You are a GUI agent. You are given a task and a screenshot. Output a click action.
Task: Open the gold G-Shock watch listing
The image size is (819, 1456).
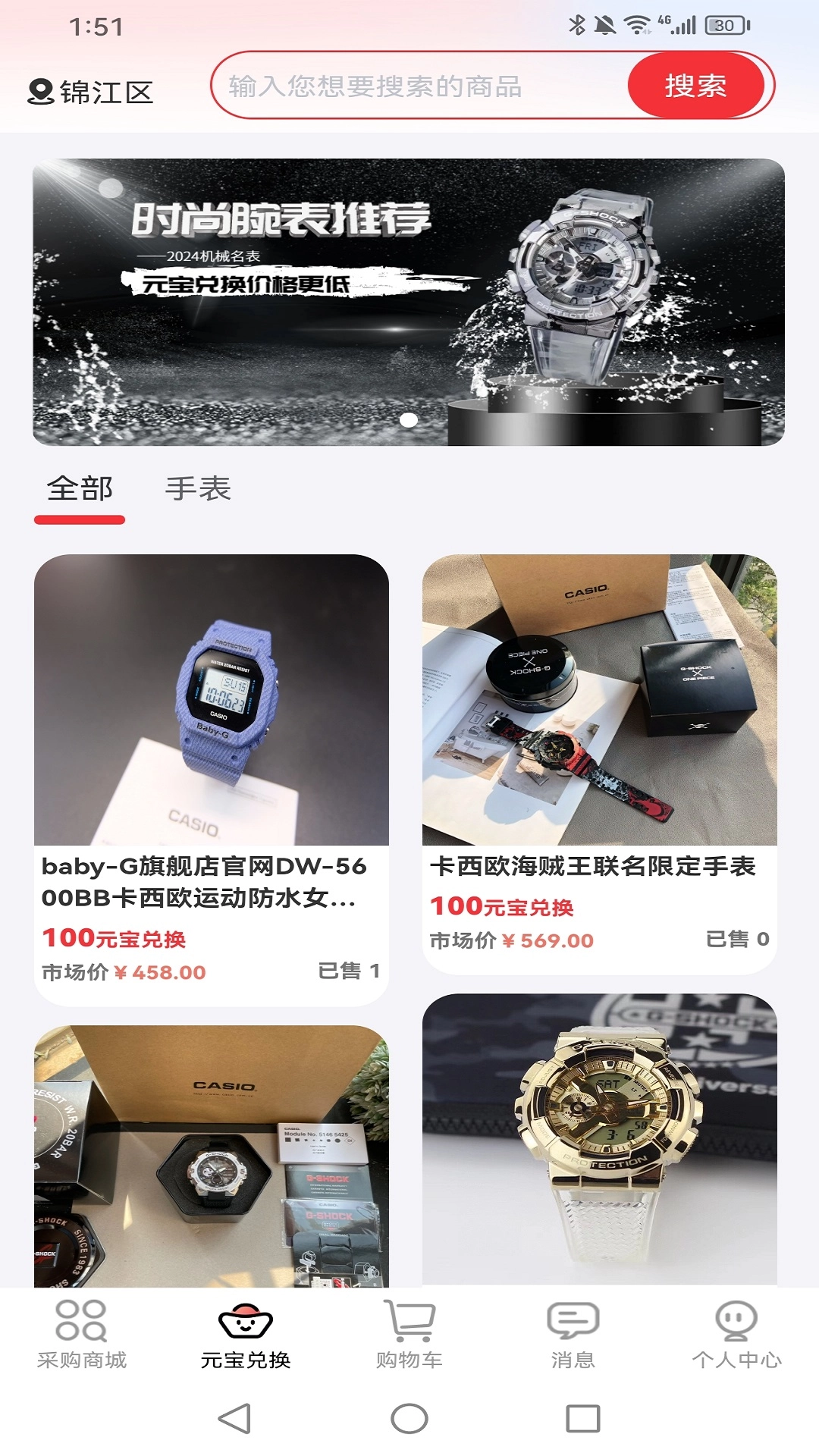click(x=599, y=1137)
